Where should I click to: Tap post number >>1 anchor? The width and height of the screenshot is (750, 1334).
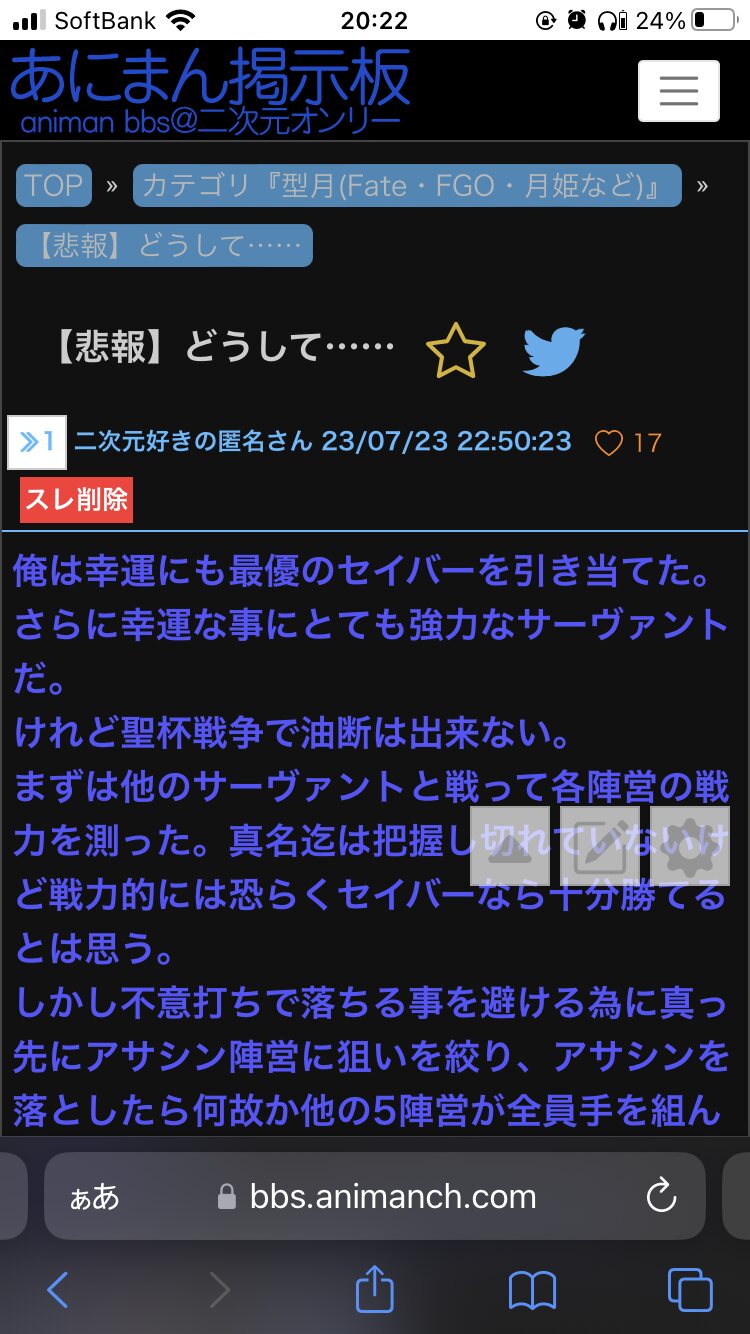tap(37, 441)
